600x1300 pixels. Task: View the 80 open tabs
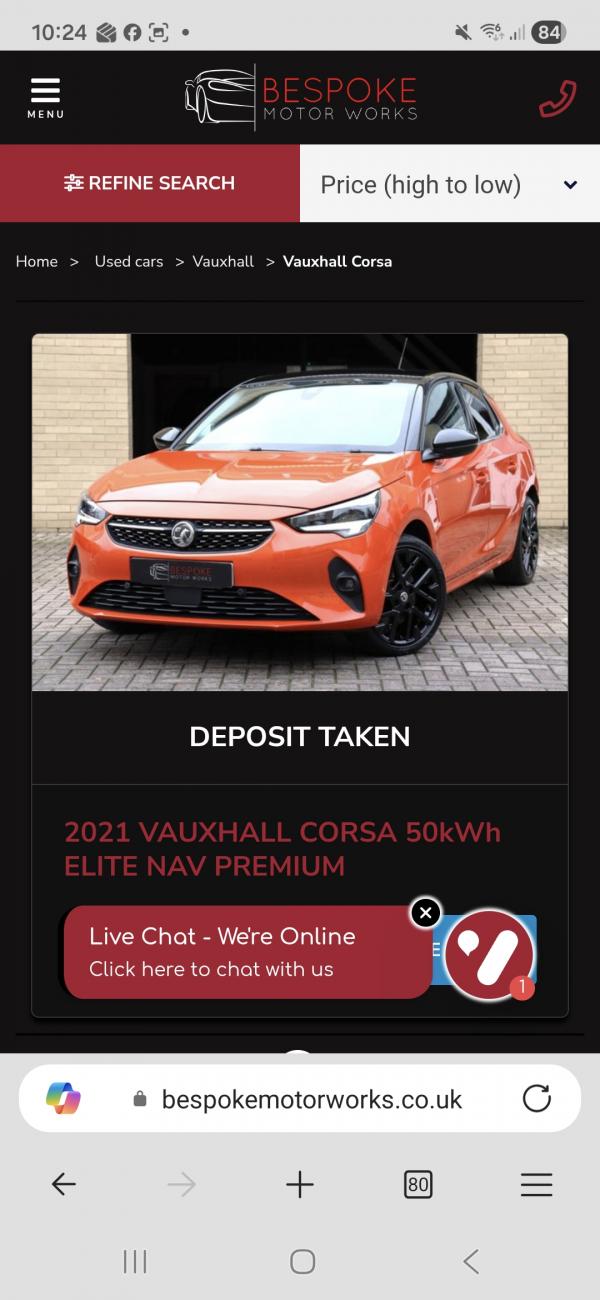[418, 1185]
